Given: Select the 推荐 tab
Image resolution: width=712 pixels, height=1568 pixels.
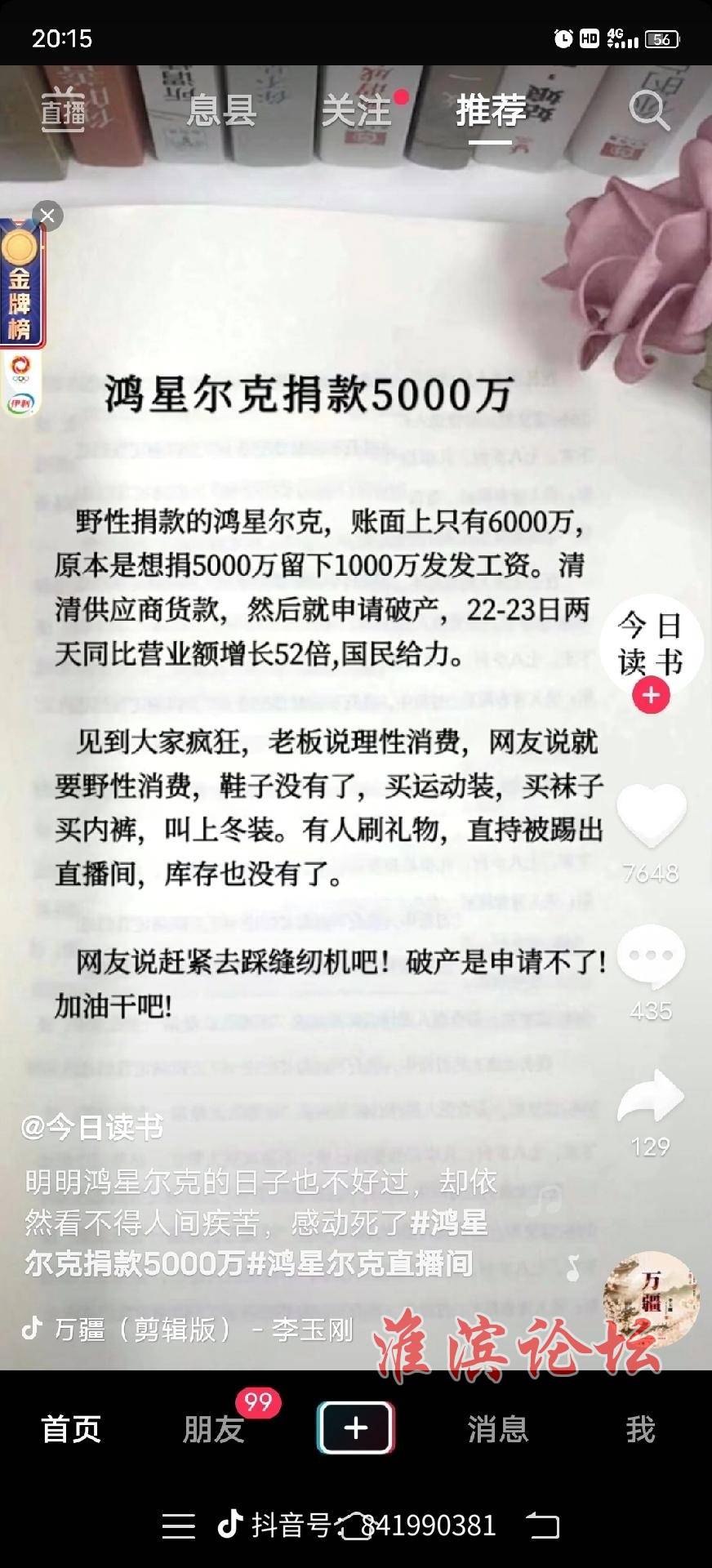Looking at the screenshot, I should pos(490,110).
